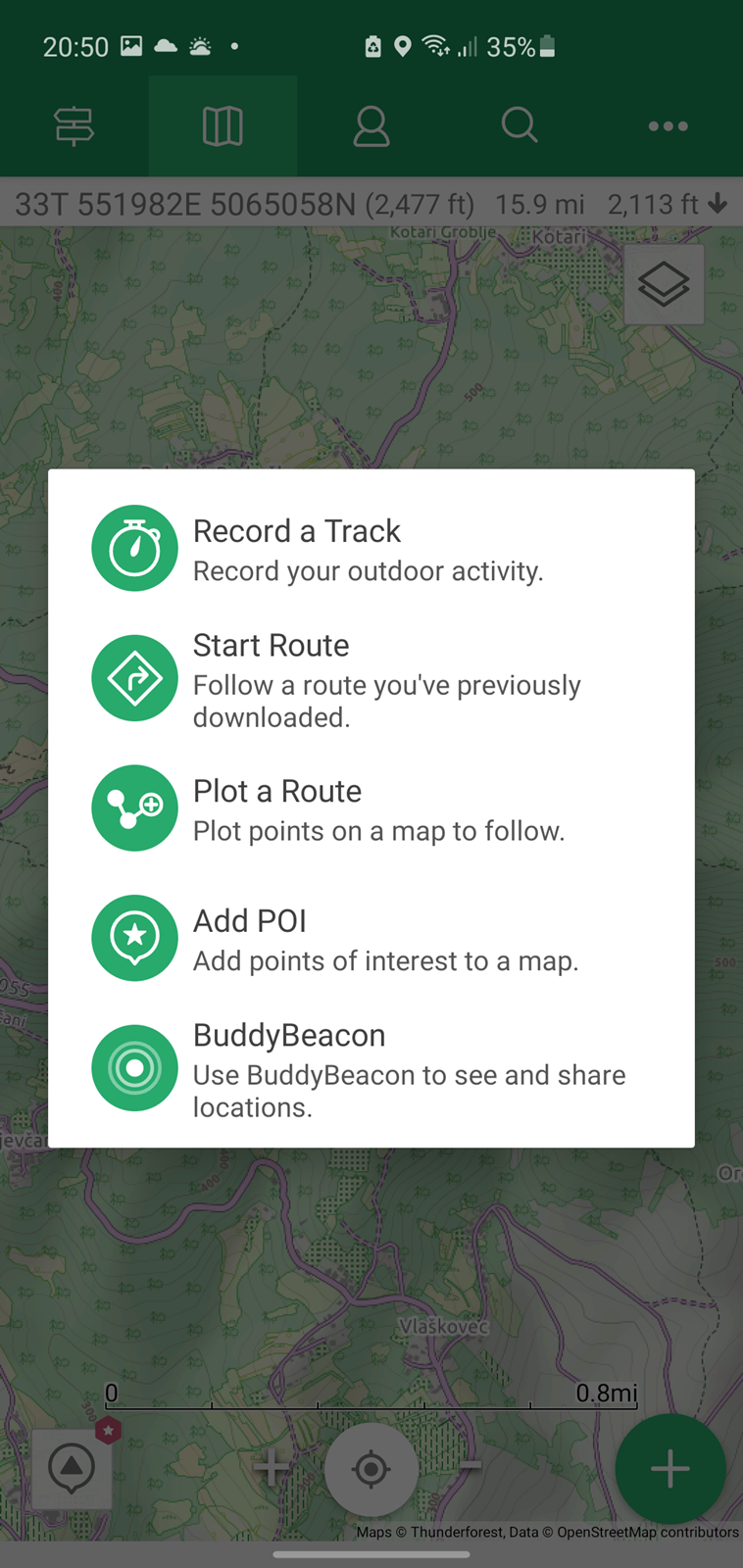The width and height of the screenshot is (743, 1568).
Task: Open the signpost discover tab
Action: (x=74, y=126)
